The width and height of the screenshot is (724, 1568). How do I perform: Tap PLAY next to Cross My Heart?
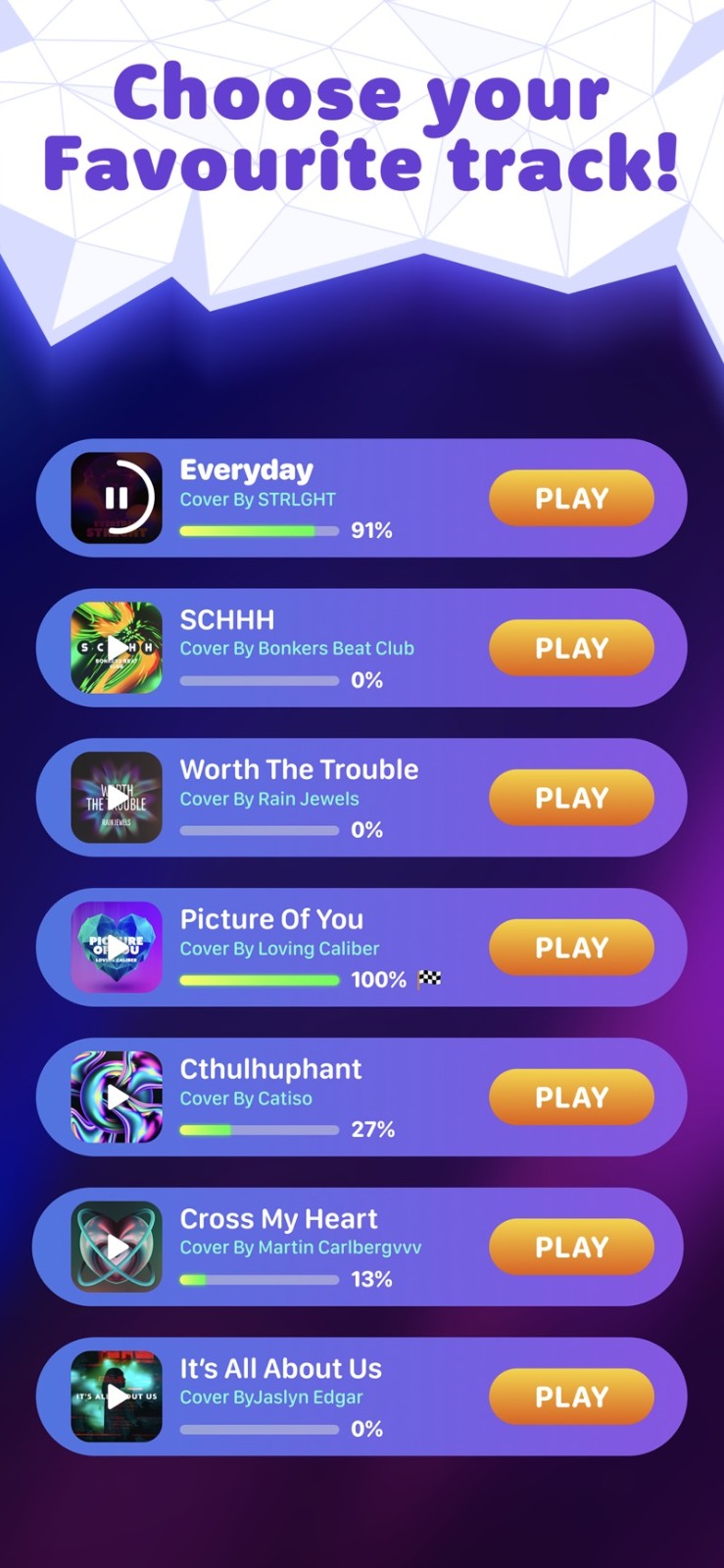click(571, 1247)
